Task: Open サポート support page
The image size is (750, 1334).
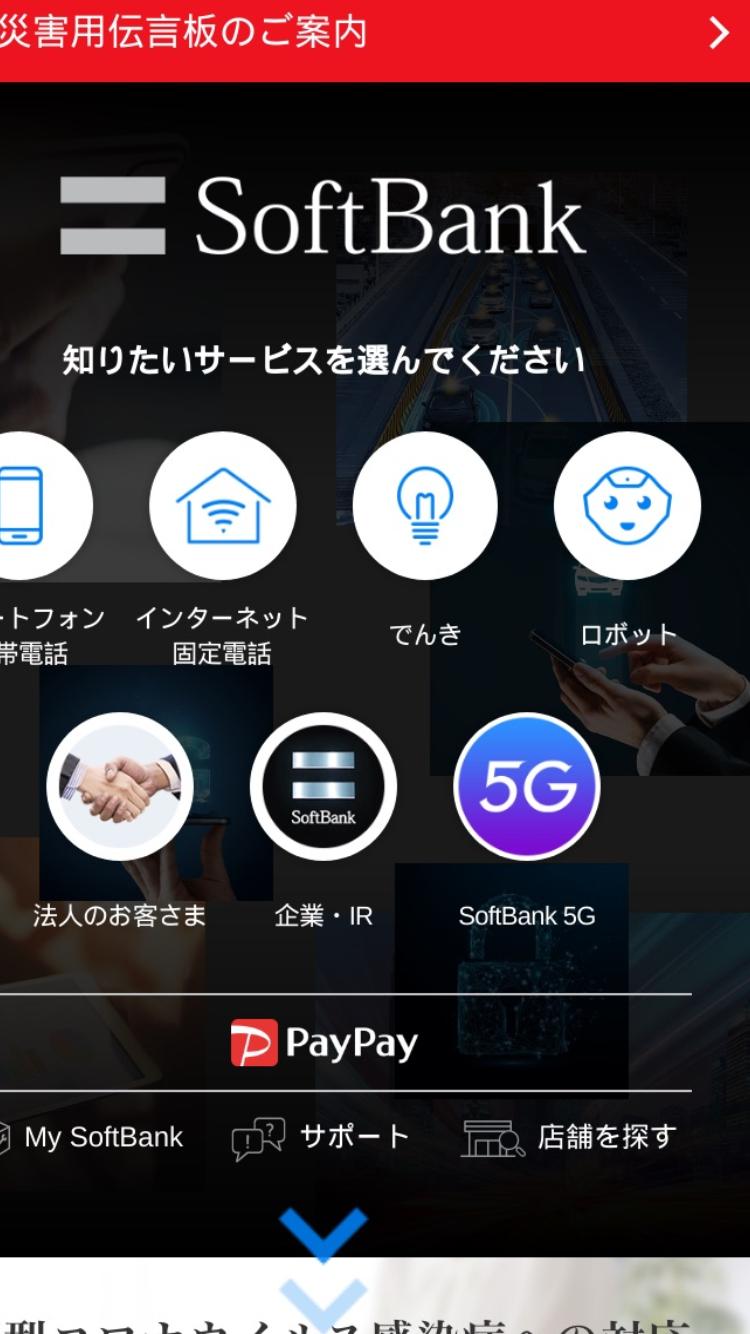Action: (x=321, y=1138)
